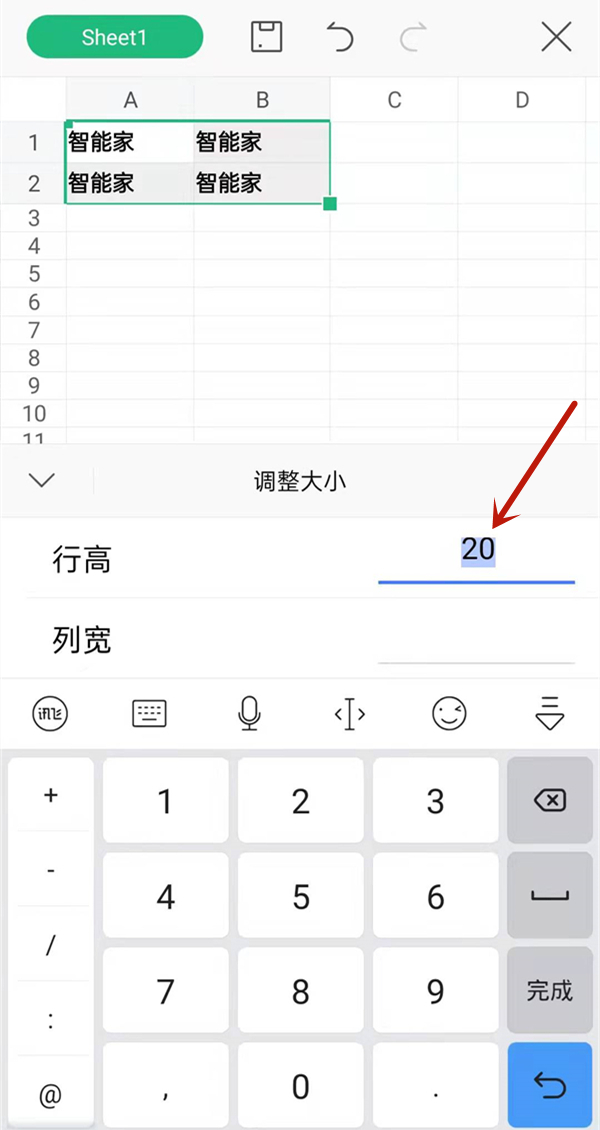Image resolution: width=600 pixels, height=1130 pixels.
Task: Select the 列宽 input field
Action: click(476, 640)
